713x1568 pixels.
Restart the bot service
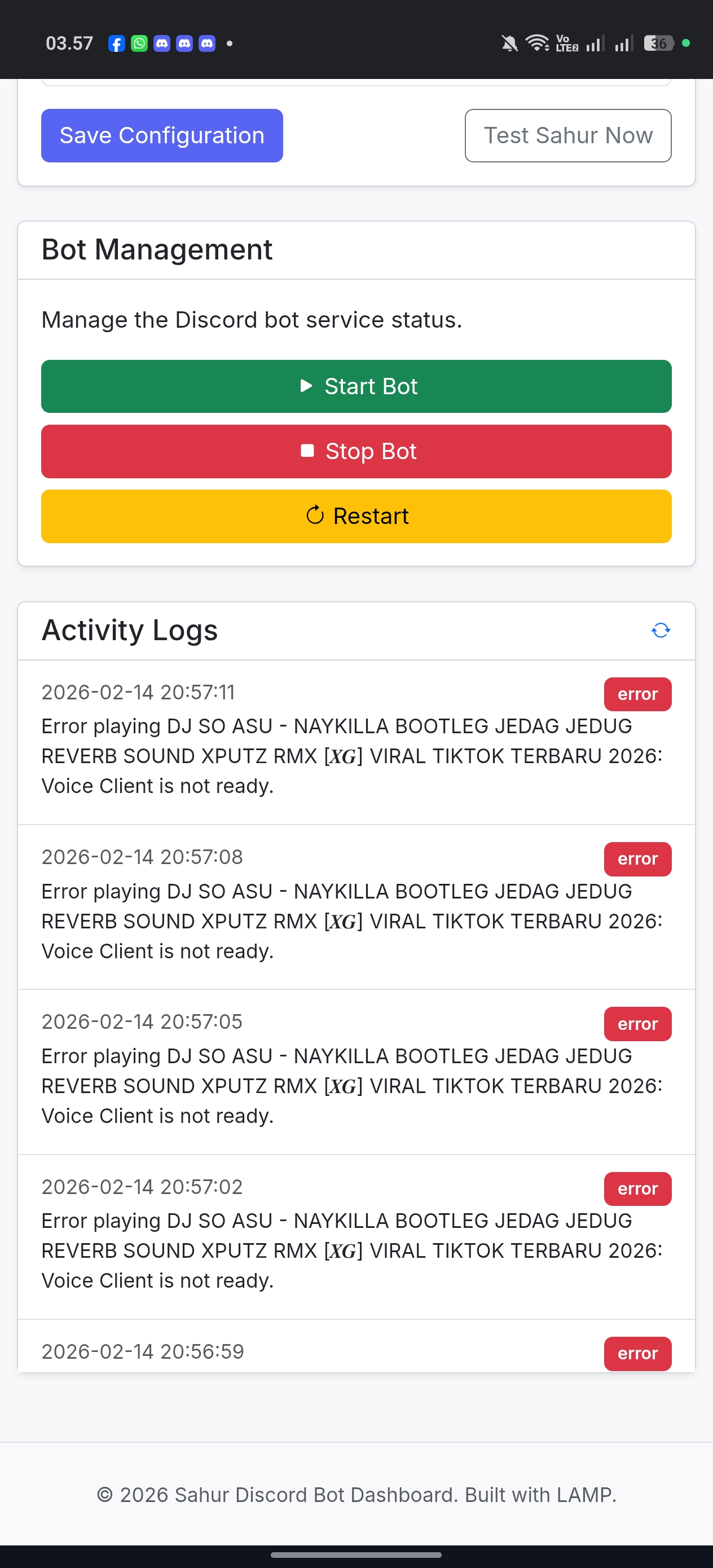point(356,516)
